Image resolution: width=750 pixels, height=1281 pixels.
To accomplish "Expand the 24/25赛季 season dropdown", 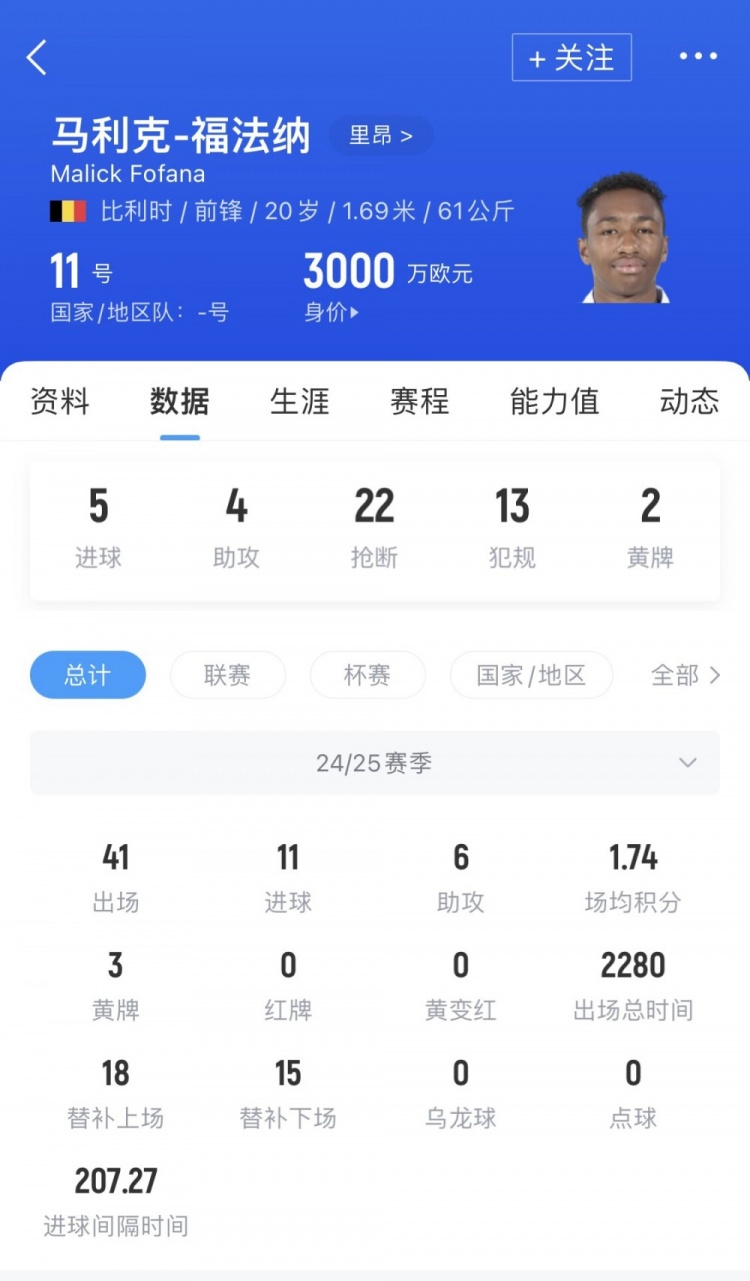I will [x=375, y=763].
